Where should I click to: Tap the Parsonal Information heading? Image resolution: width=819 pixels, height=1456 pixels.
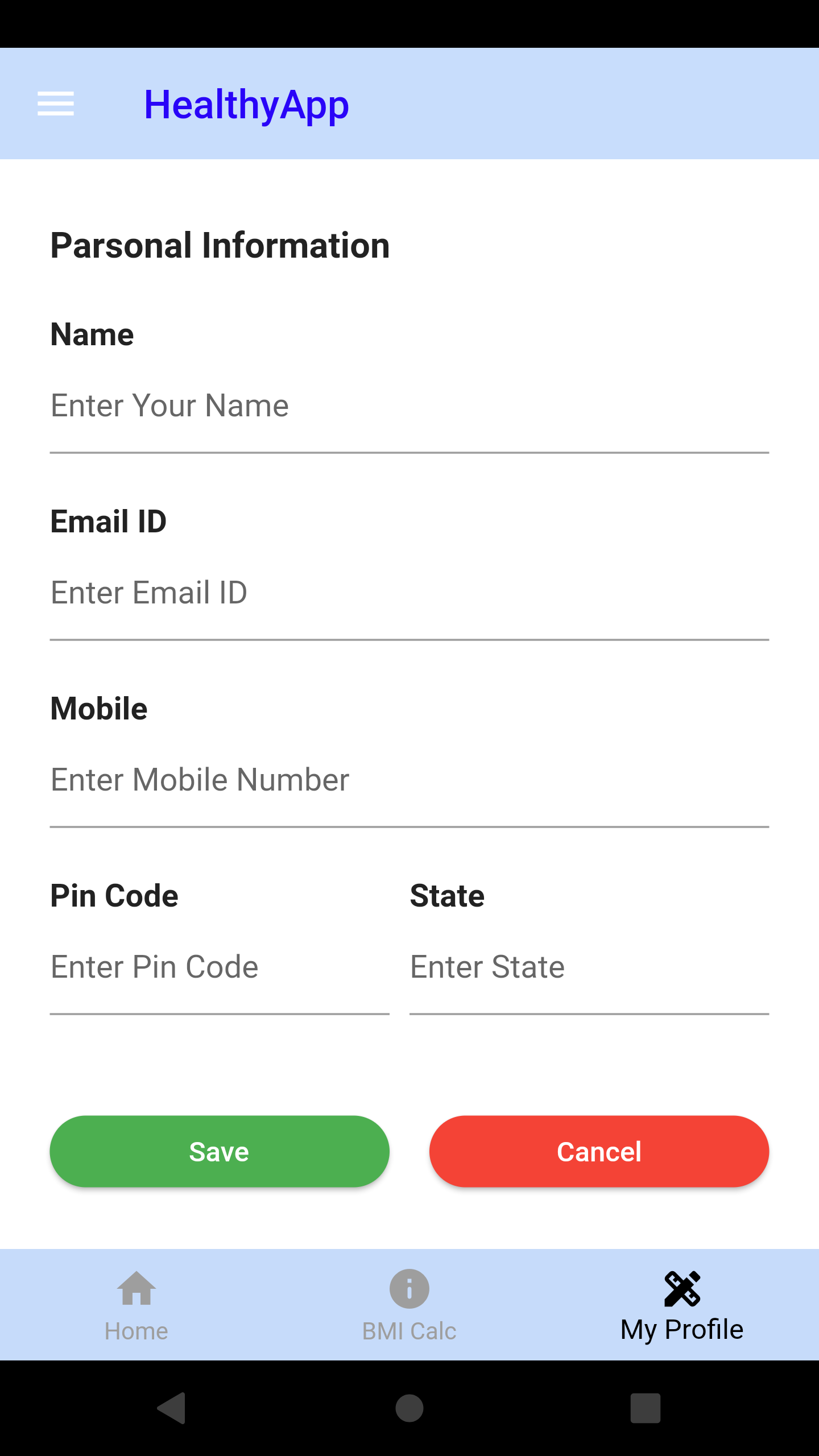220,245
